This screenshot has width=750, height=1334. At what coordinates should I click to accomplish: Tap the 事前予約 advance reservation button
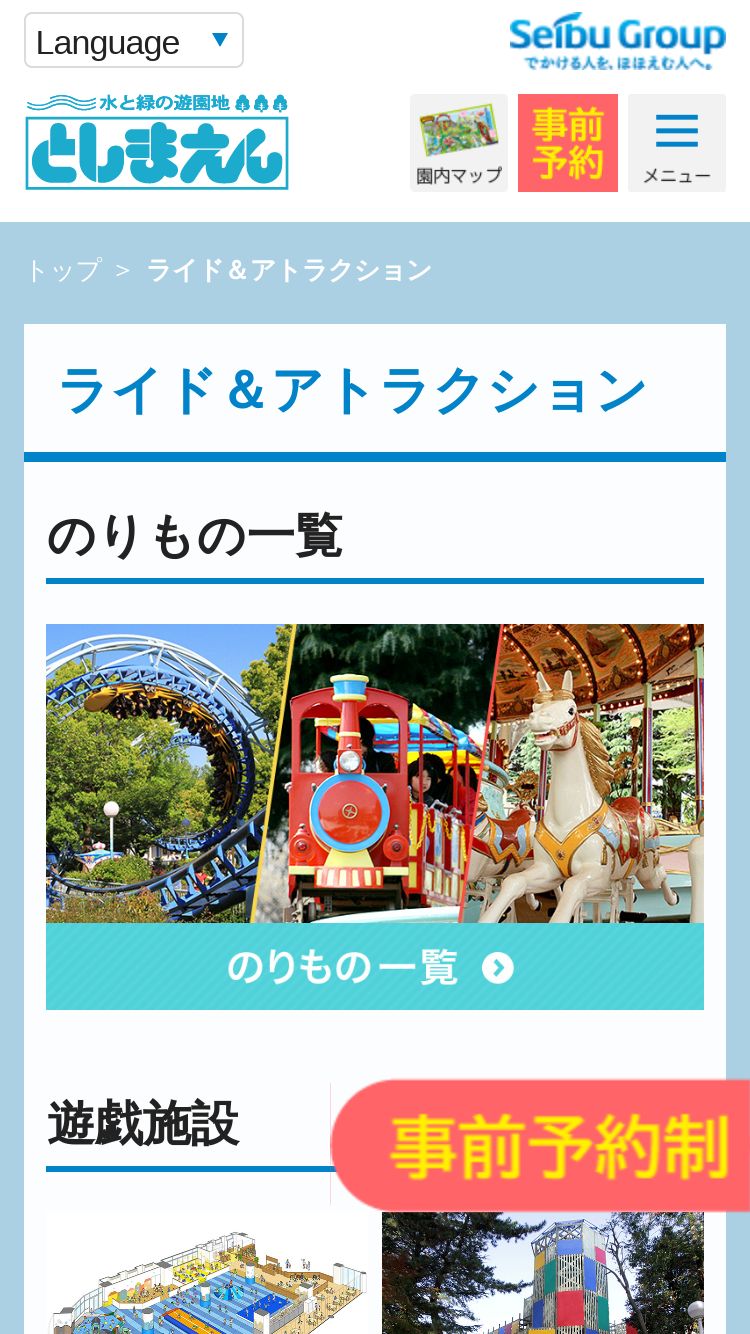coord(568,143)
